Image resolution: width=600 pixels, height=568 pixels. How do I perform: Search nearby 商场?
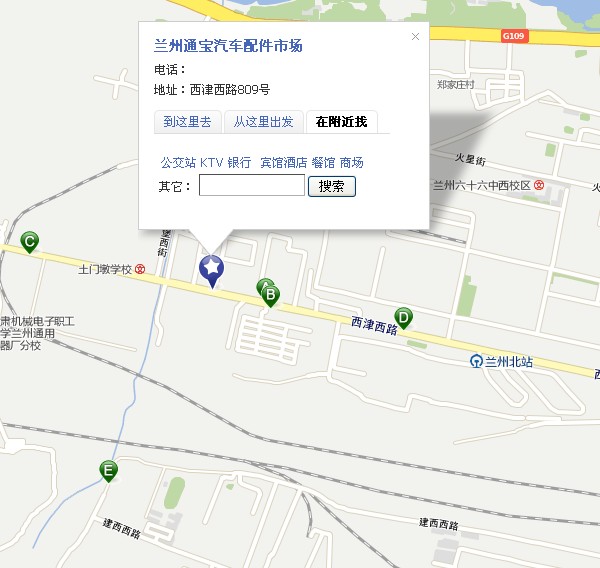(351, 162)
